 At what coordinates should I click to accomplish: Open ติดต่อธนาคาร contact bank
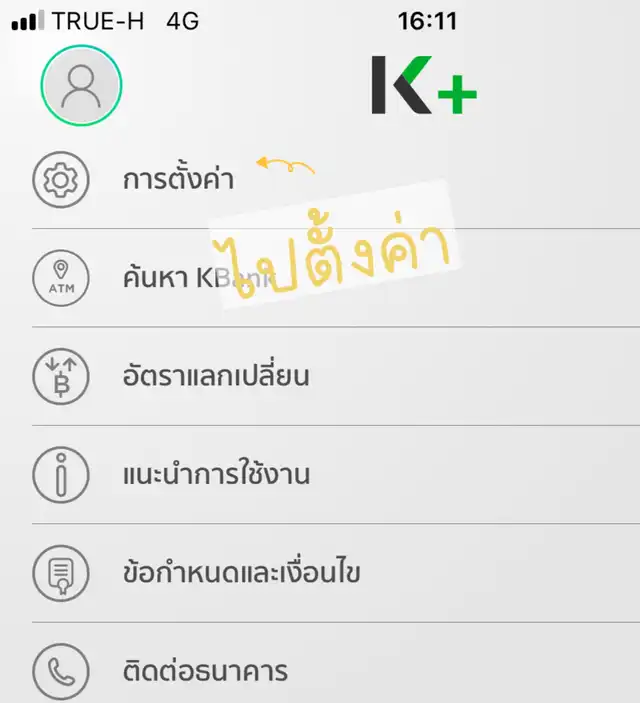click(x=205, y=670)
